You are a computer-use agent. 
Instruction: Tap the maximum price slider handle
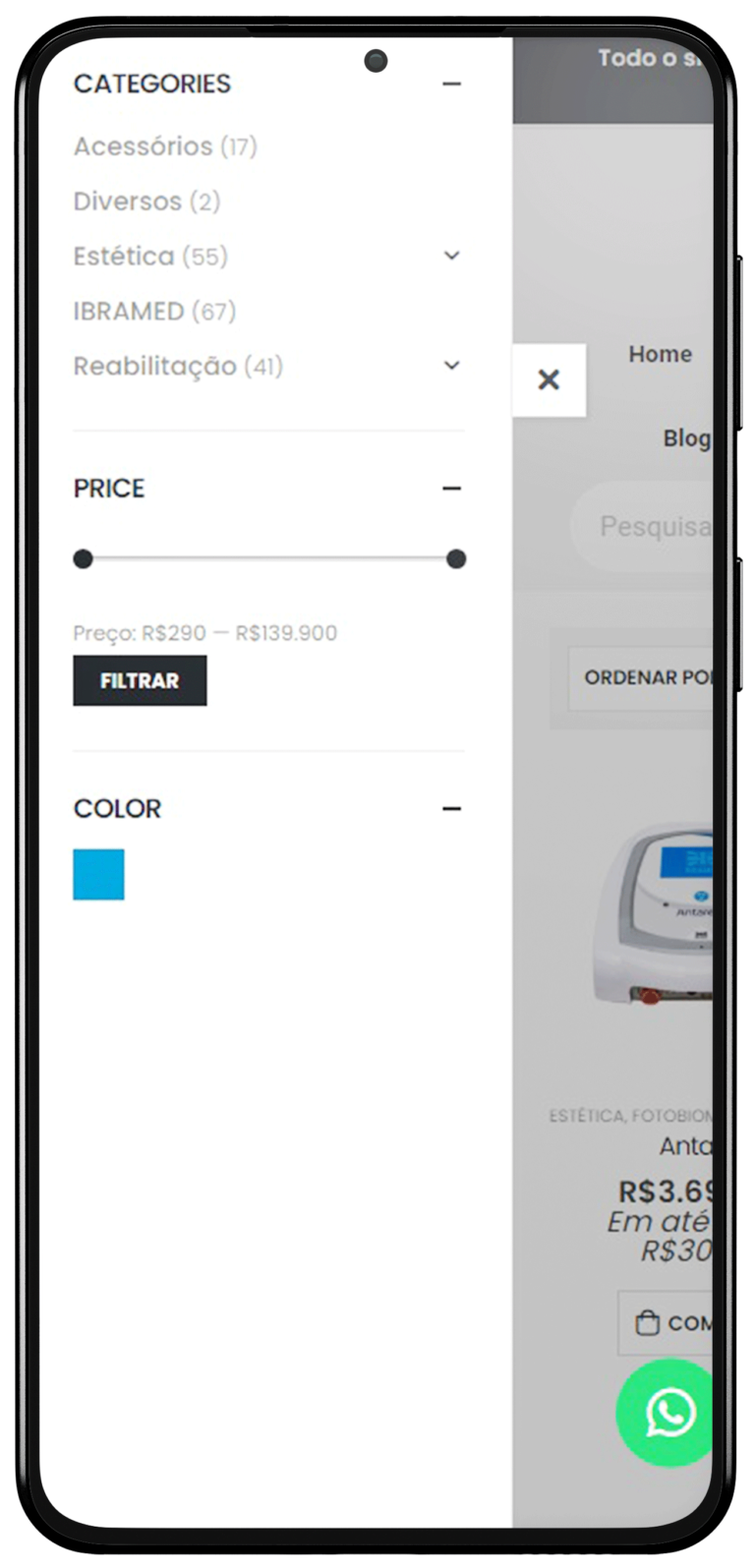point(455,559)
